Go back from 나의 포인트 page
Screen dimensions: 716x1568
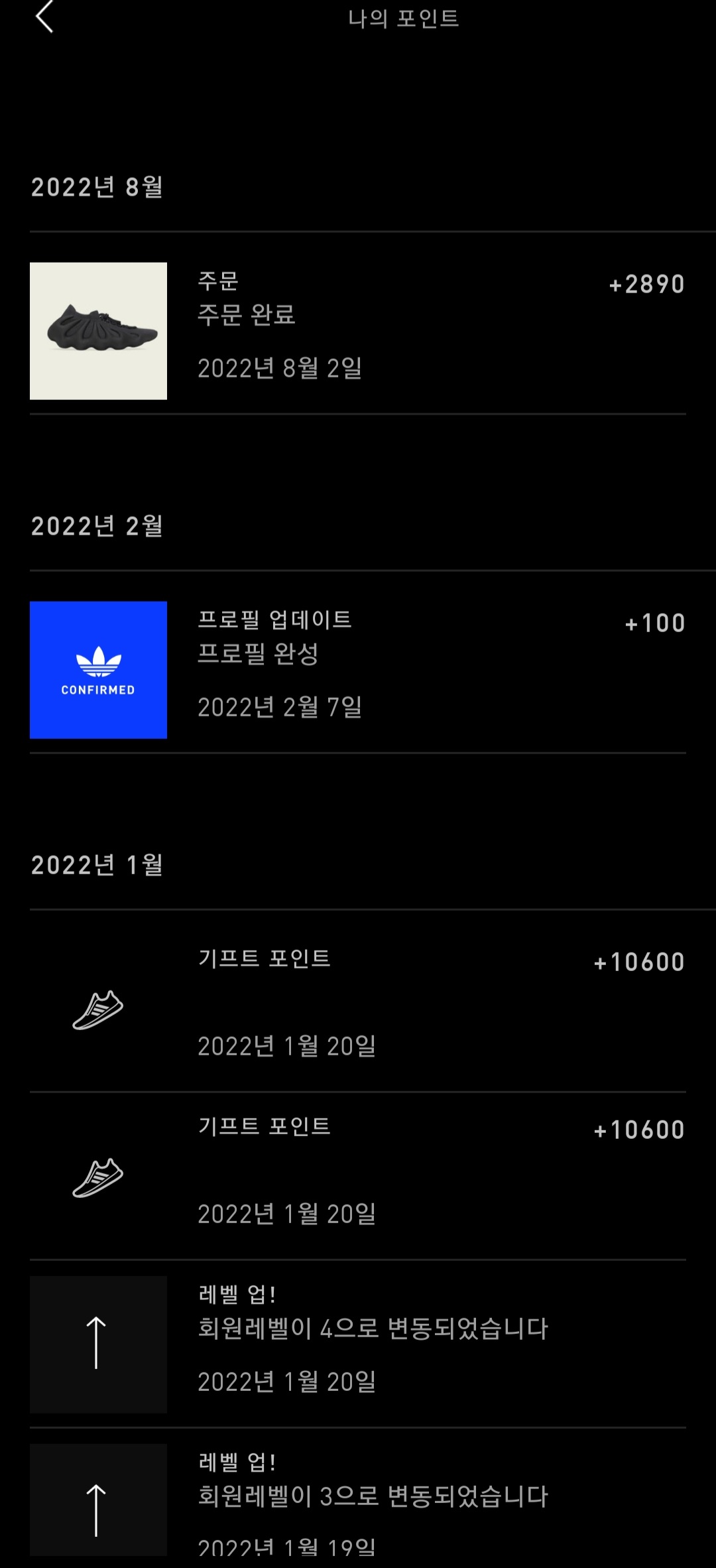pos(44,17)
